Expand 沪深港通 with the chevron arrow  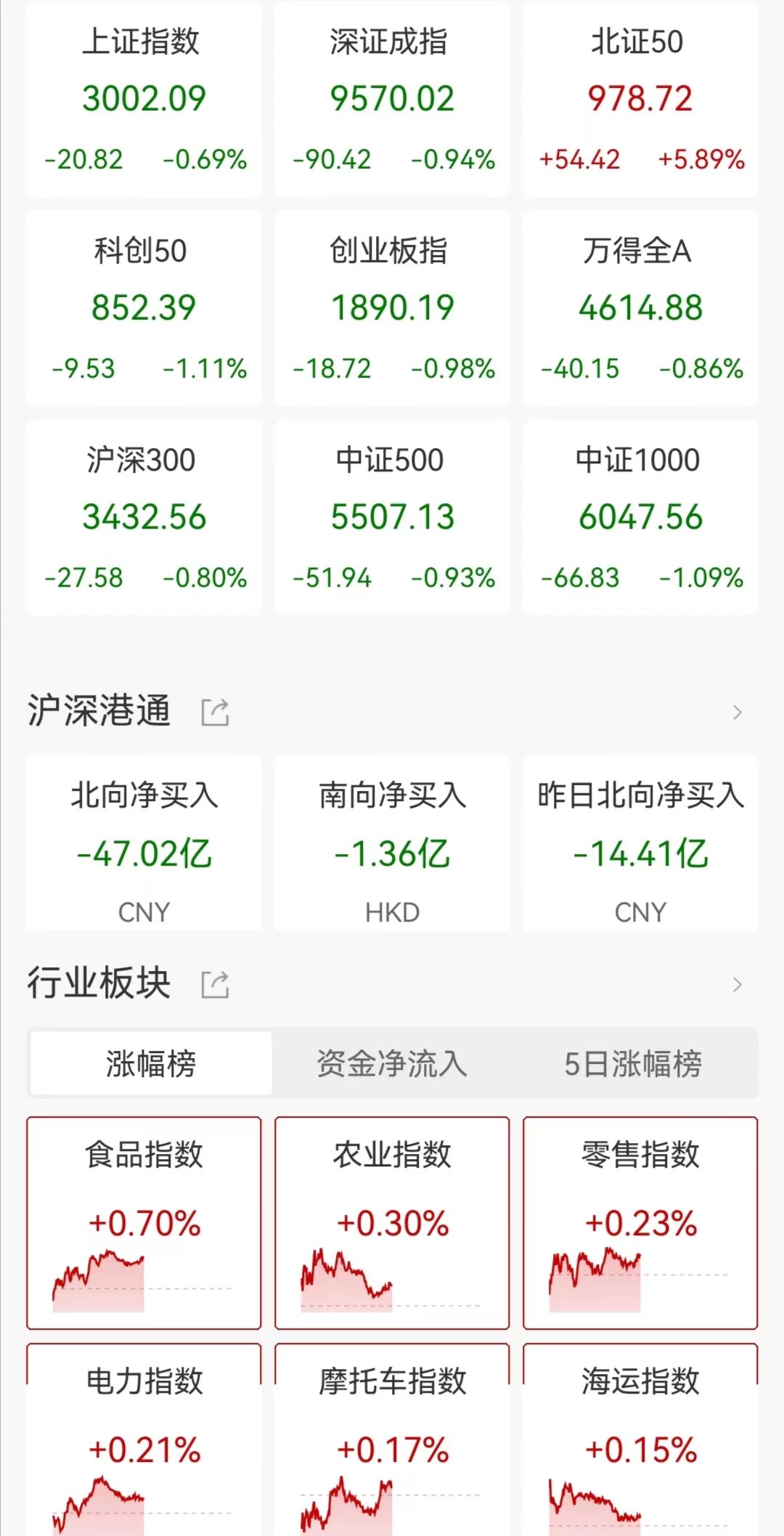[738, 712]
